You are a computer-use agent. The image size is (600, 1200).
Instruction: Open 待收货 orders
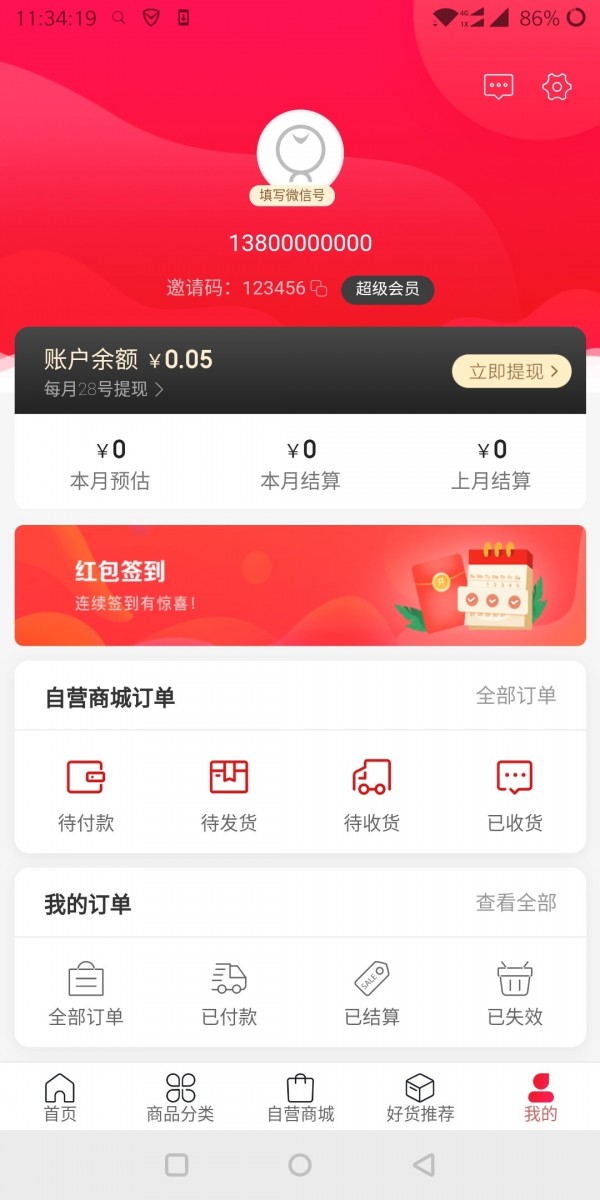coord(372,795)
